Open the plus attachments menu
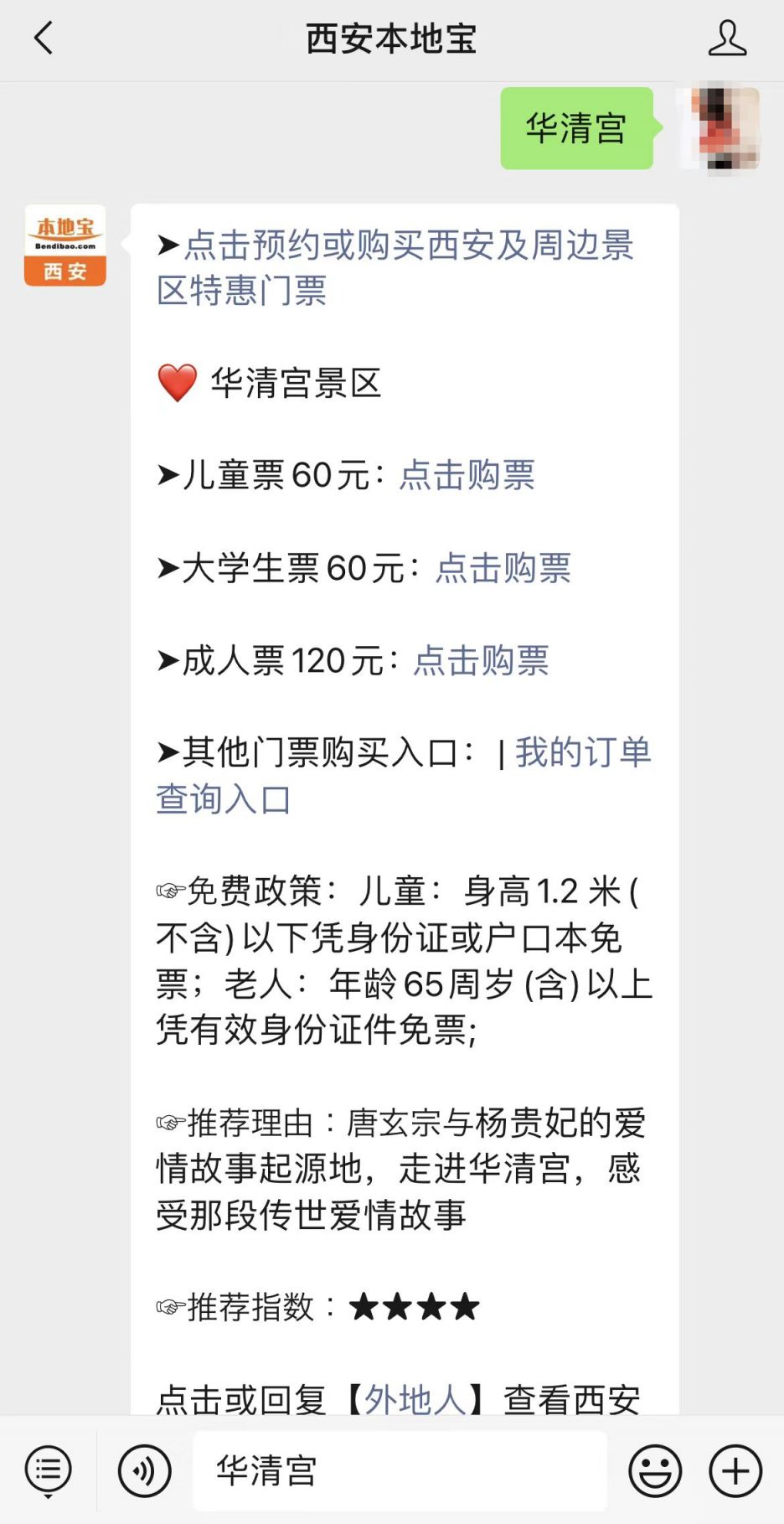 click(735, 1470)
